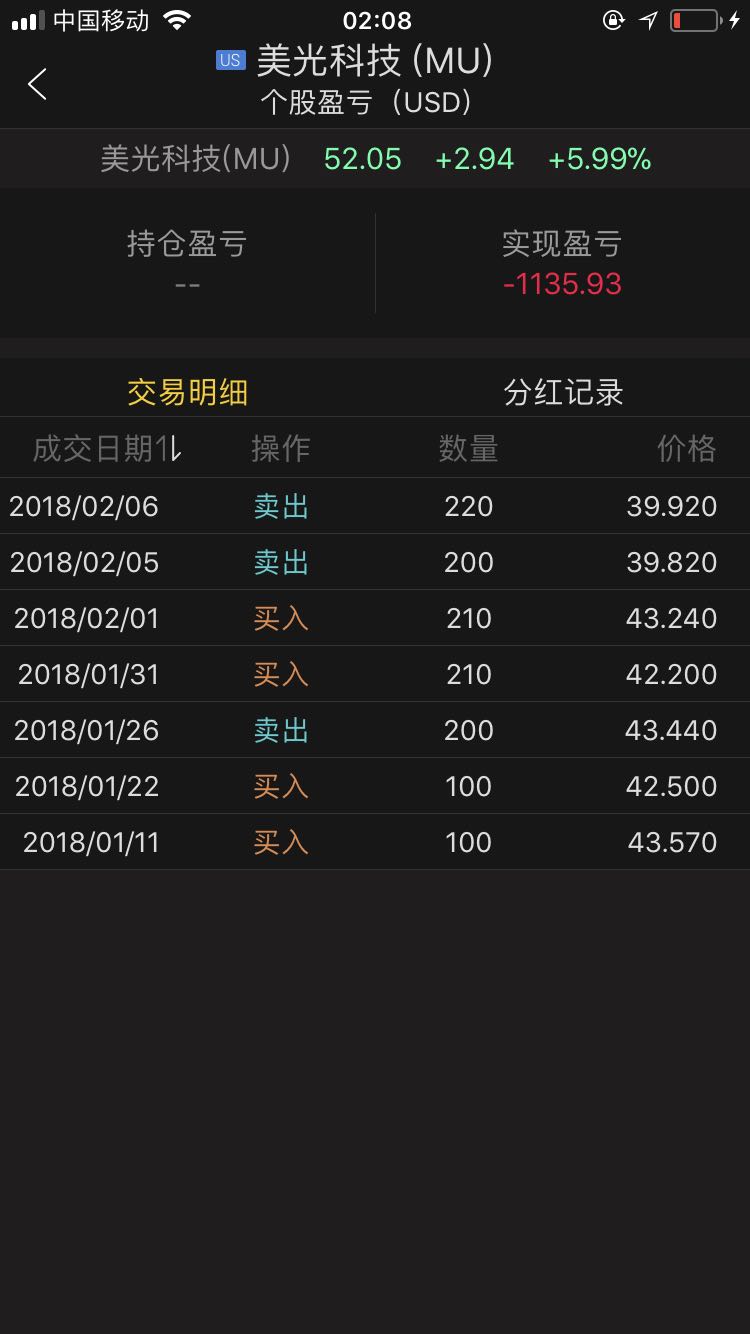The image size is (750, 1334).
Task: Select the 交易明细 tab
Action: tap(187, 392)
